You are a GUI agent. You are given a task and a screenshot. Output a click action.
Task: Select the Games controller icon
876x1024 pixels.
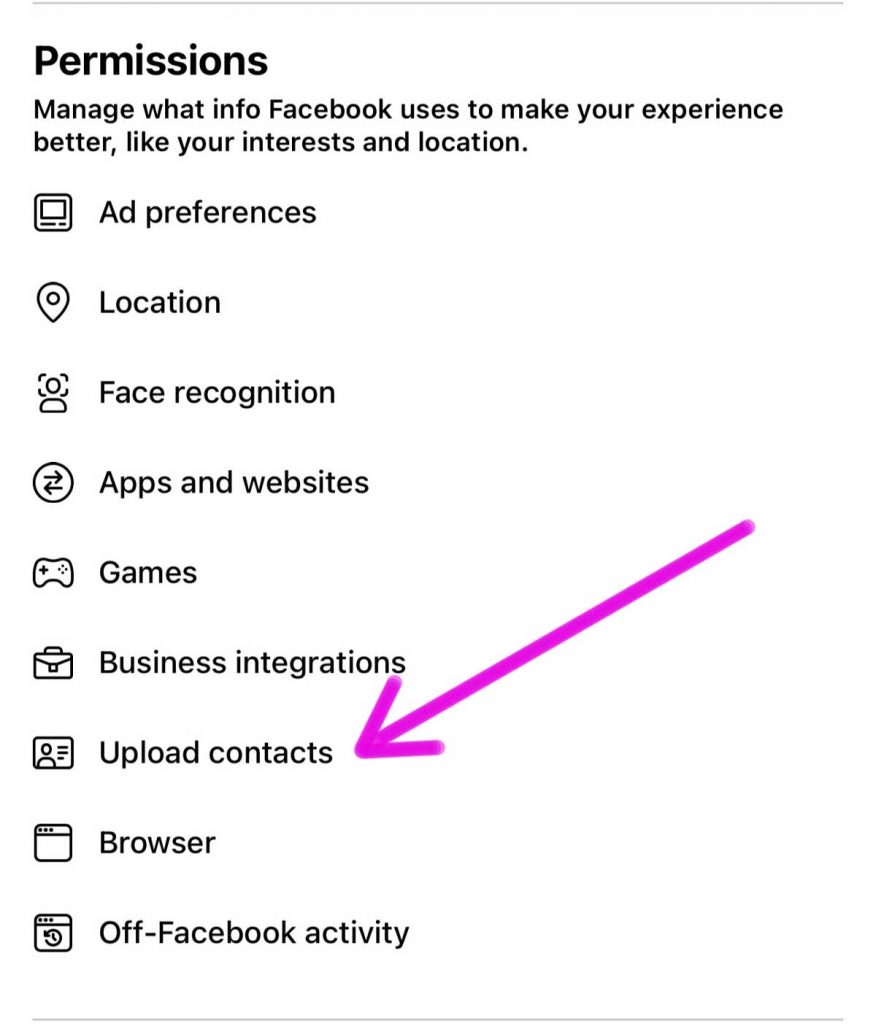(55, 572)
